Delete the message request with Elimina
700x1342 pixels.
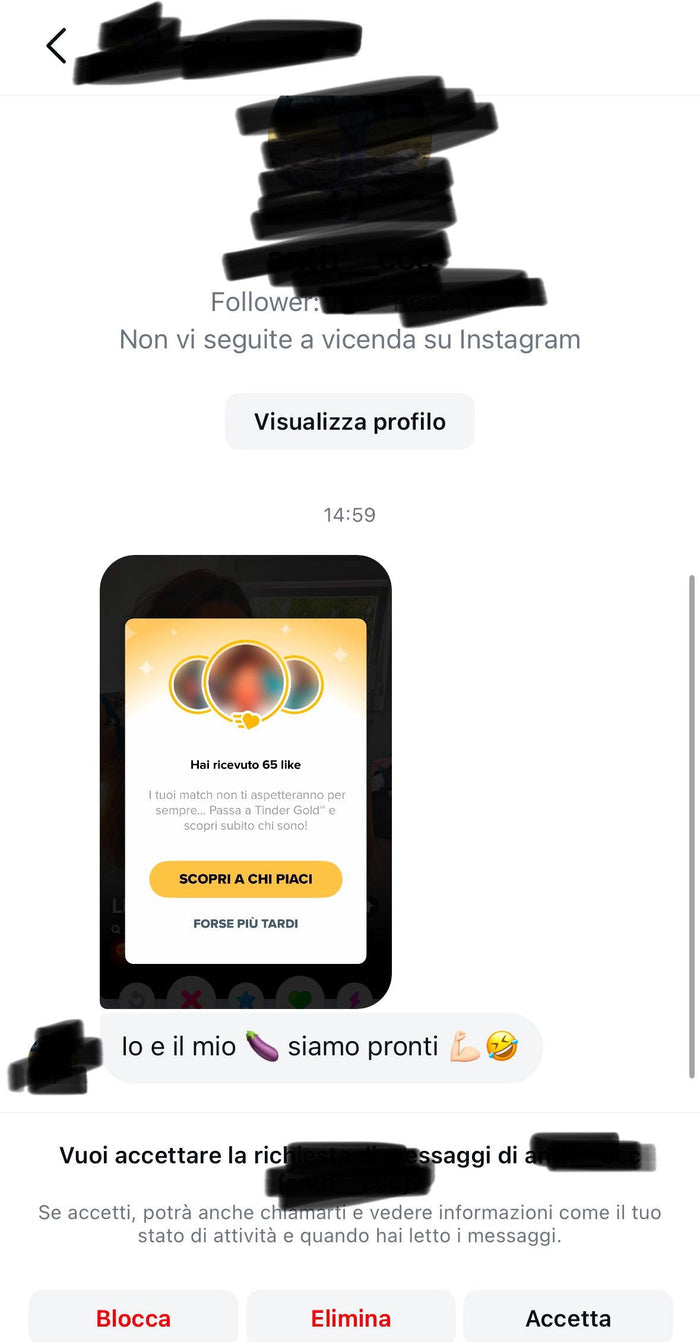tap(350, 1318)
